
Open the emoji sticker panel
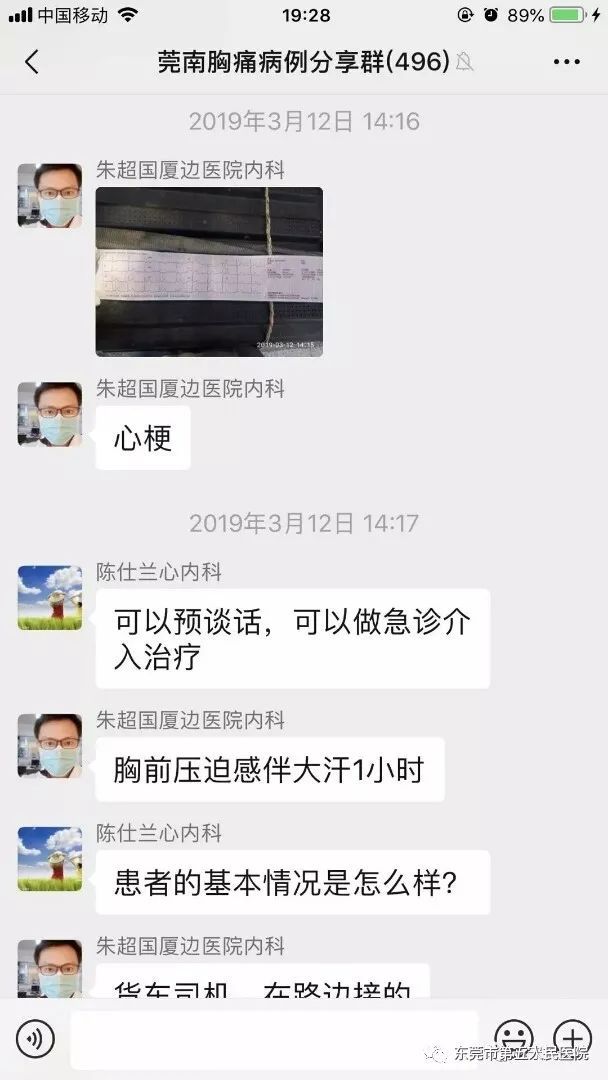514,1038
